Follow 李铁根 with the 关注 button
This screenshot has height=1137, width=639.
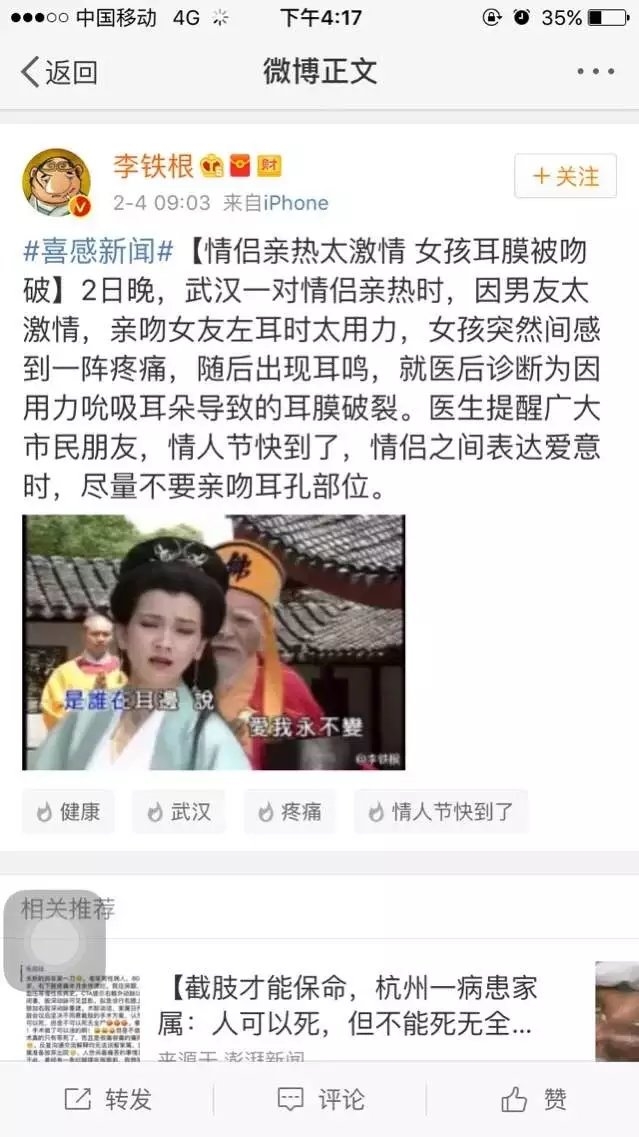(566, 176)
